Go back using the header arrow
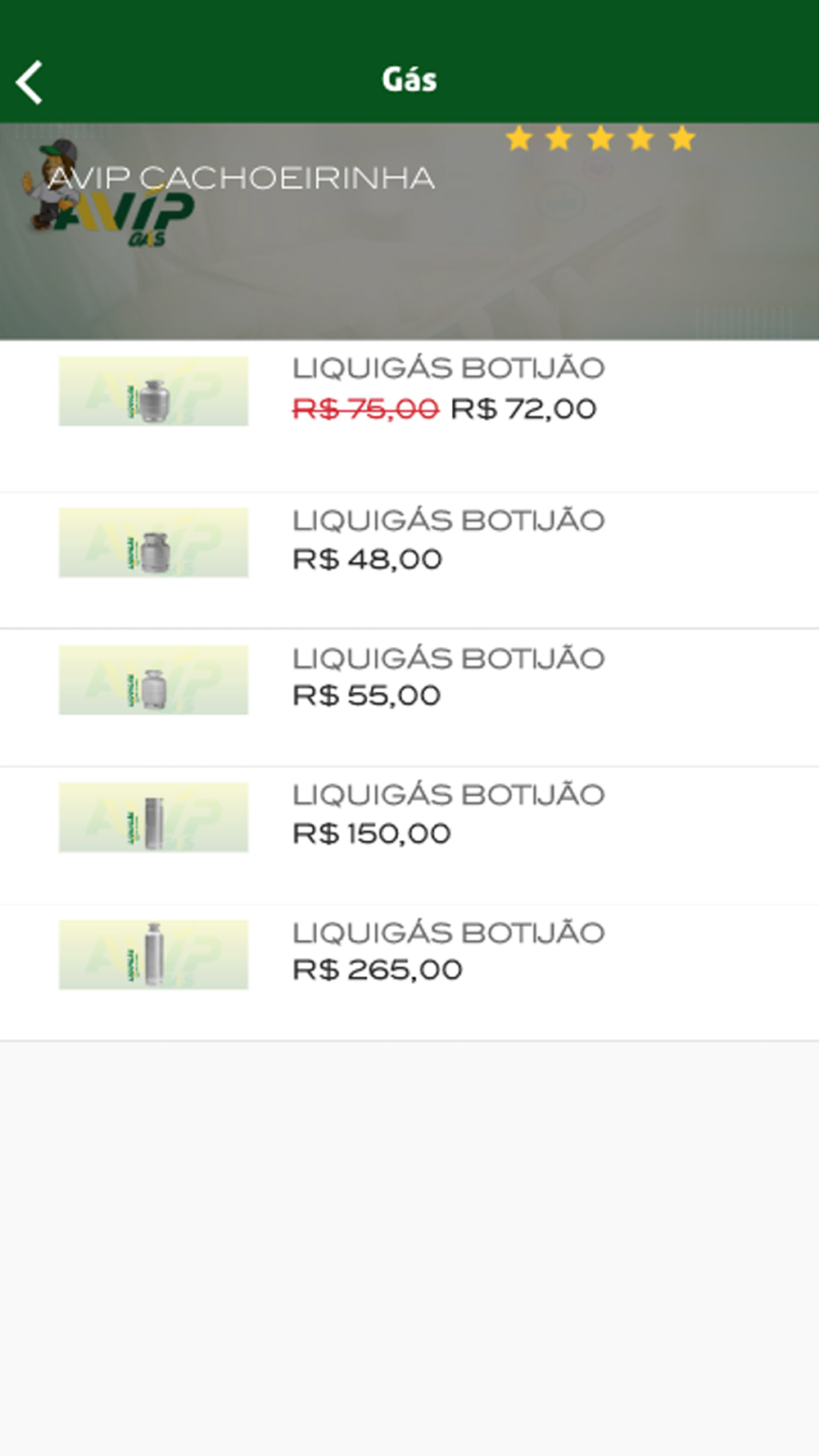 click(x=29, y=82)
